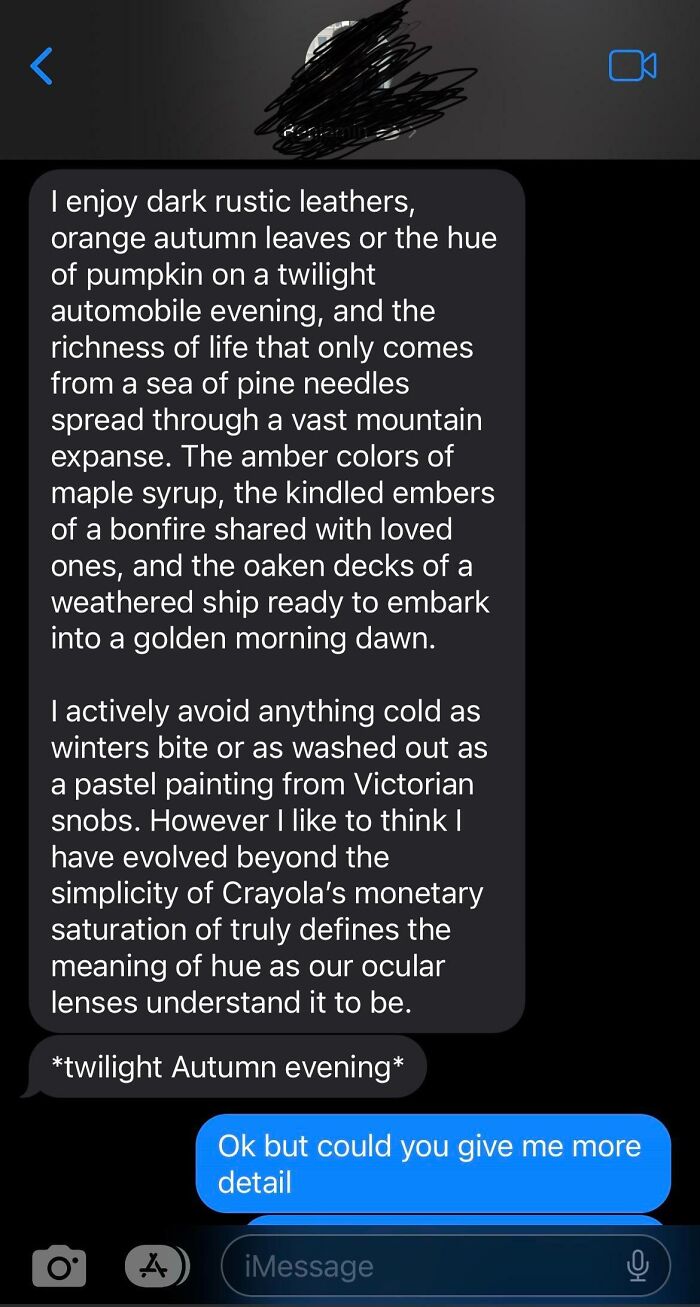Tap the iMessage text field

[445, 1266]
